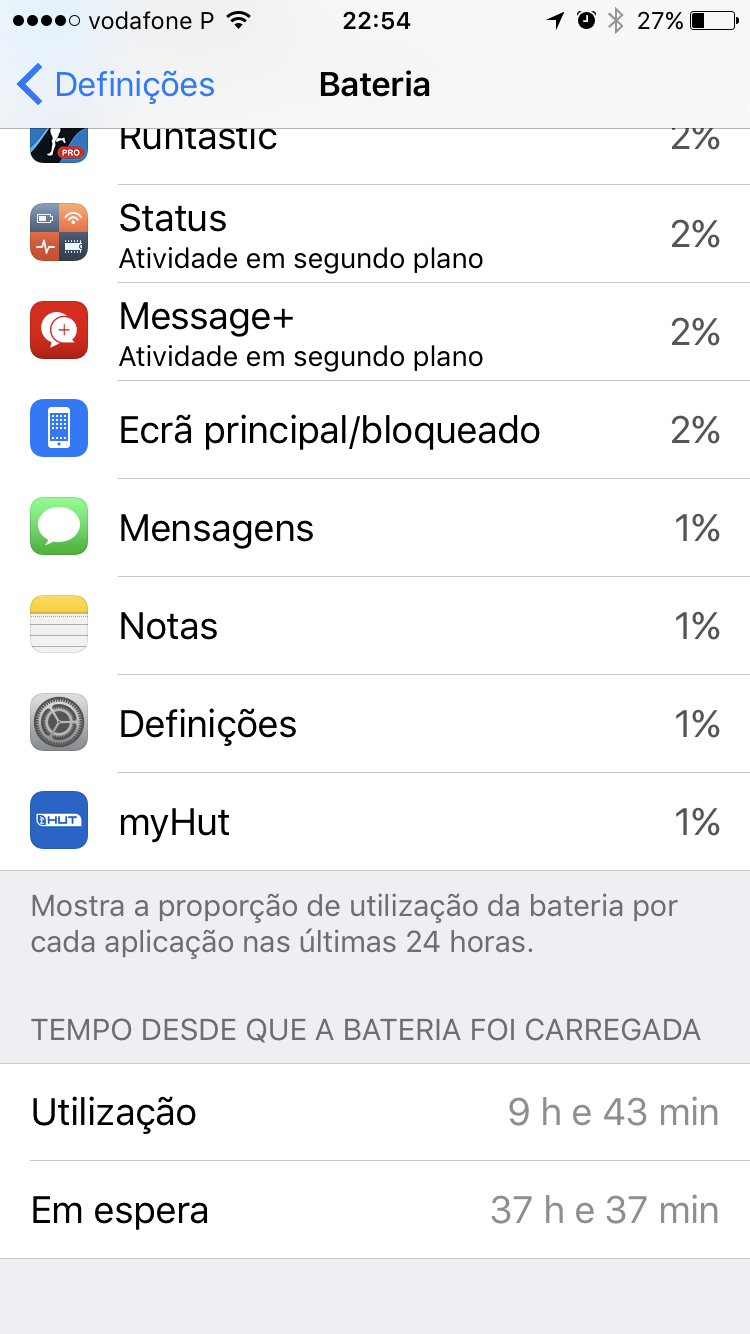Go back to Definições
750x1334 pixels.
(116, 85)
